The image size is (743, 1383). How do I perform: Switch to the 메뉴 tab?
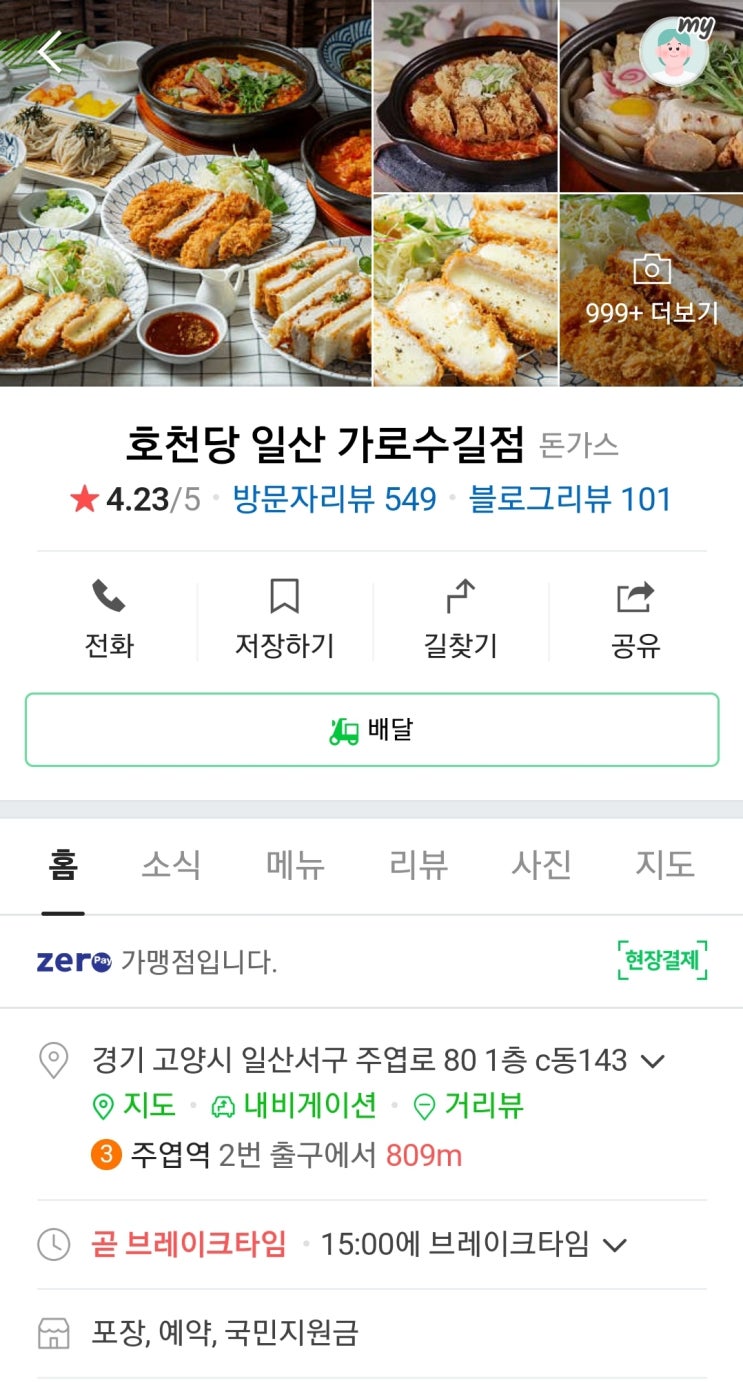coord(295,864)
